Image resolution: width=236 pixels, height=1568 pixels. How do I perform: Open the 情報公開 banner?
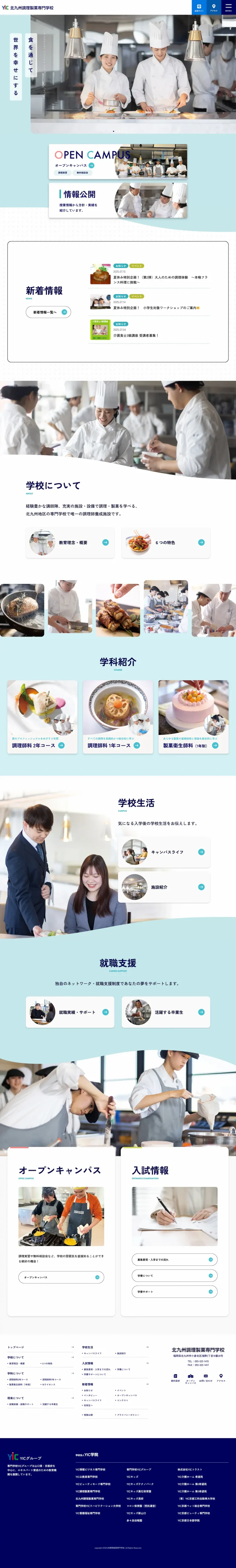click(118, 200)
